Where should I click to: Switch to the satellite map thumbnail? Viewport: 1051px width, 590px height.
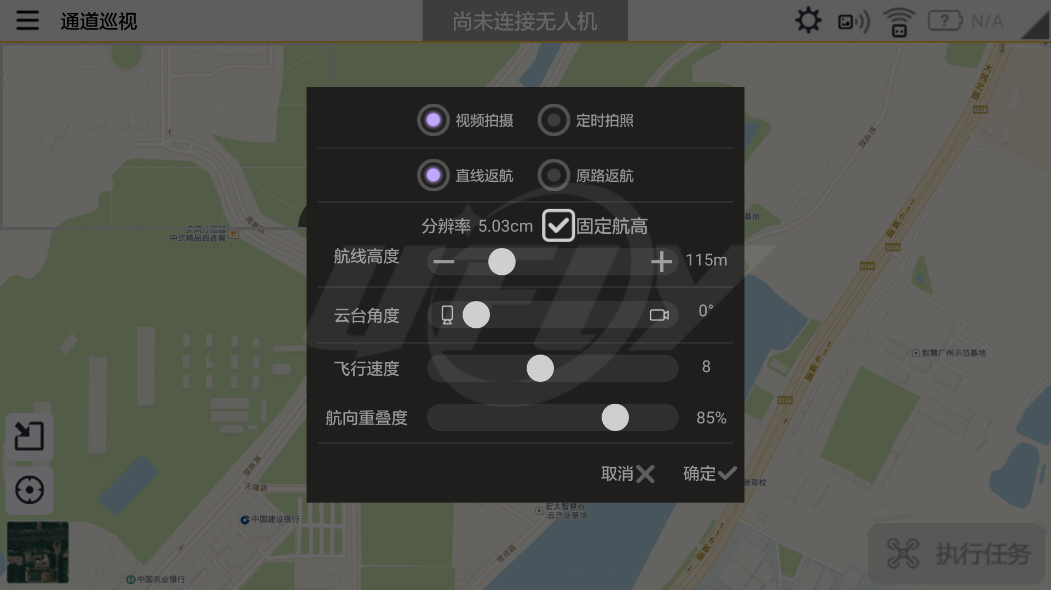(x=38, y=552)
